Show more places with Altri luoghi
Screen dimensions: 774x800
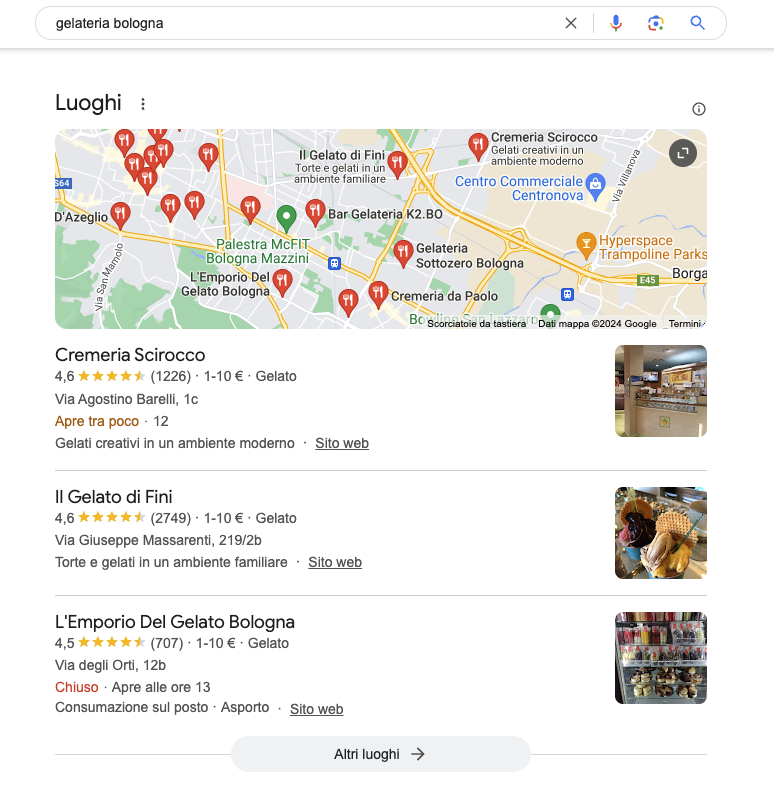(380, 754)
